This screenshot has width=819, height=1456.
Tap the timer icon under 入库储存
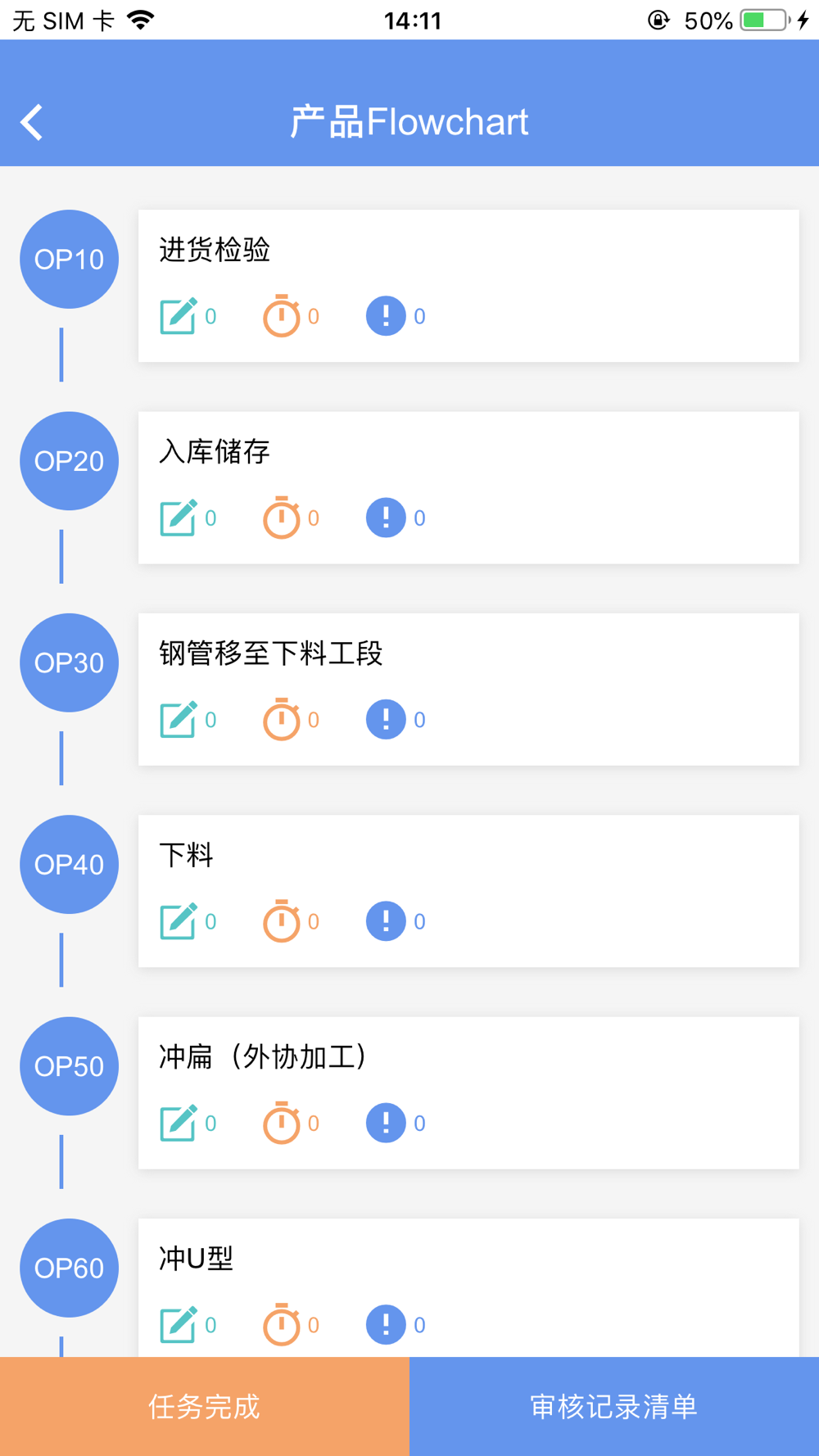[x=282, y=518]
